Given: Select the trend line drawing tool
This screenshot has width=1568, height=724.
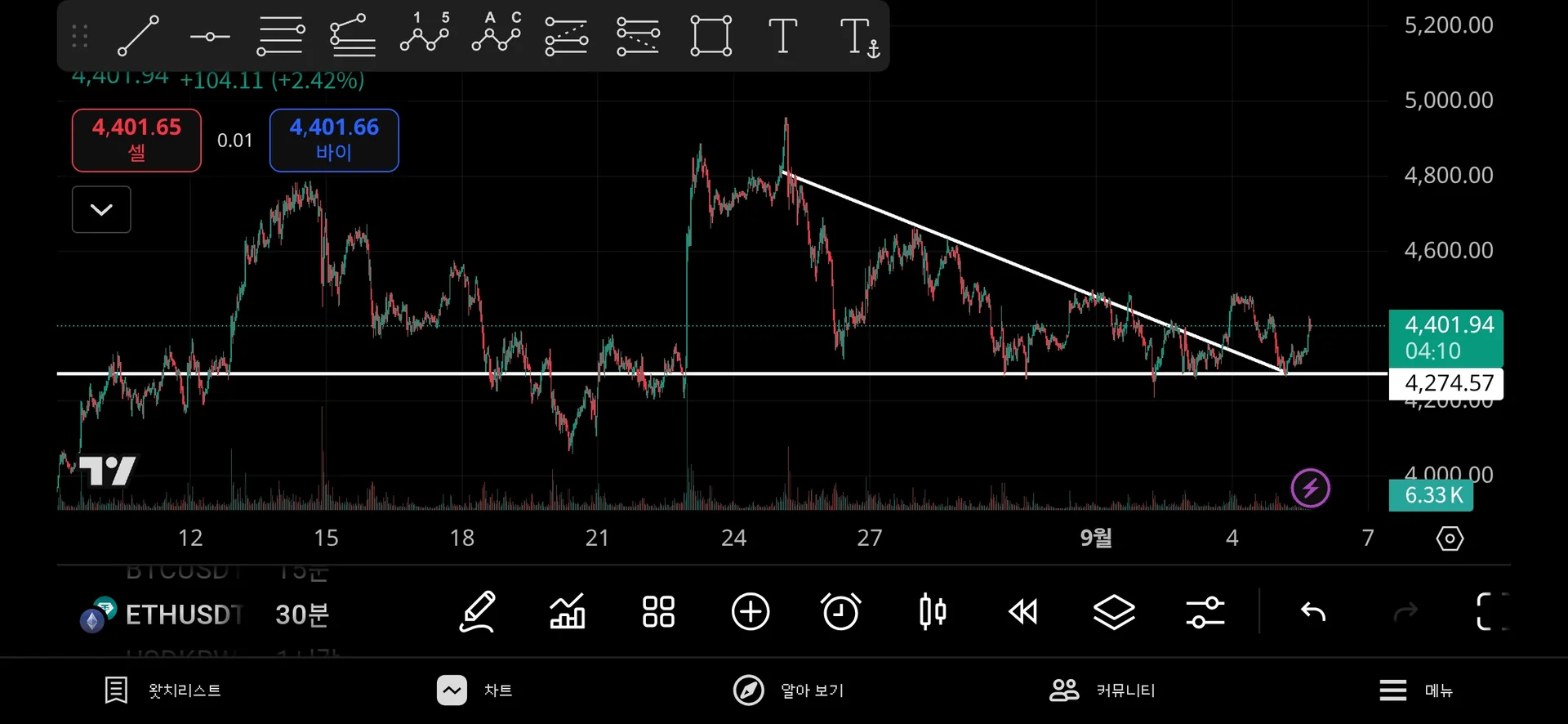Looking at the screenshot, I should [x=138, y=36].
